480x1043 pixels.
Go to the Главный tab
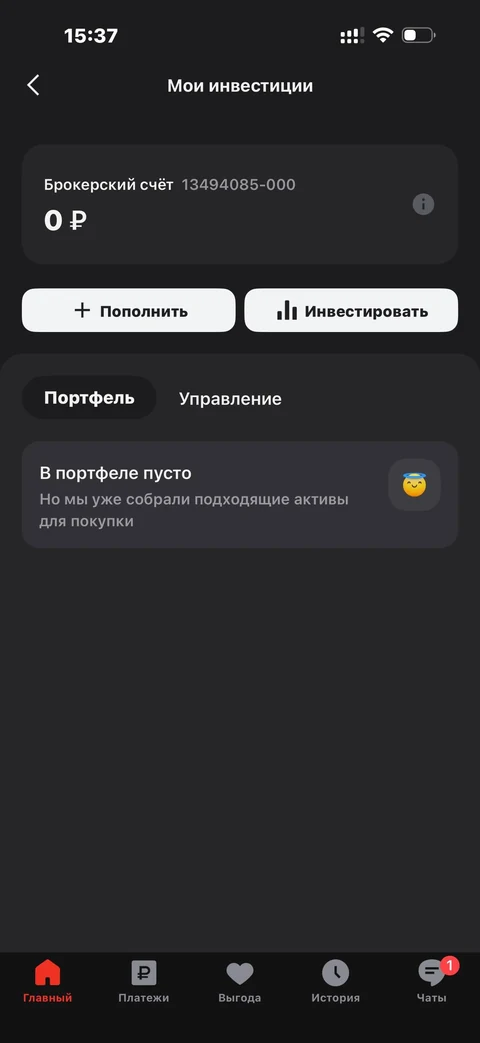[x=47, y=982]
